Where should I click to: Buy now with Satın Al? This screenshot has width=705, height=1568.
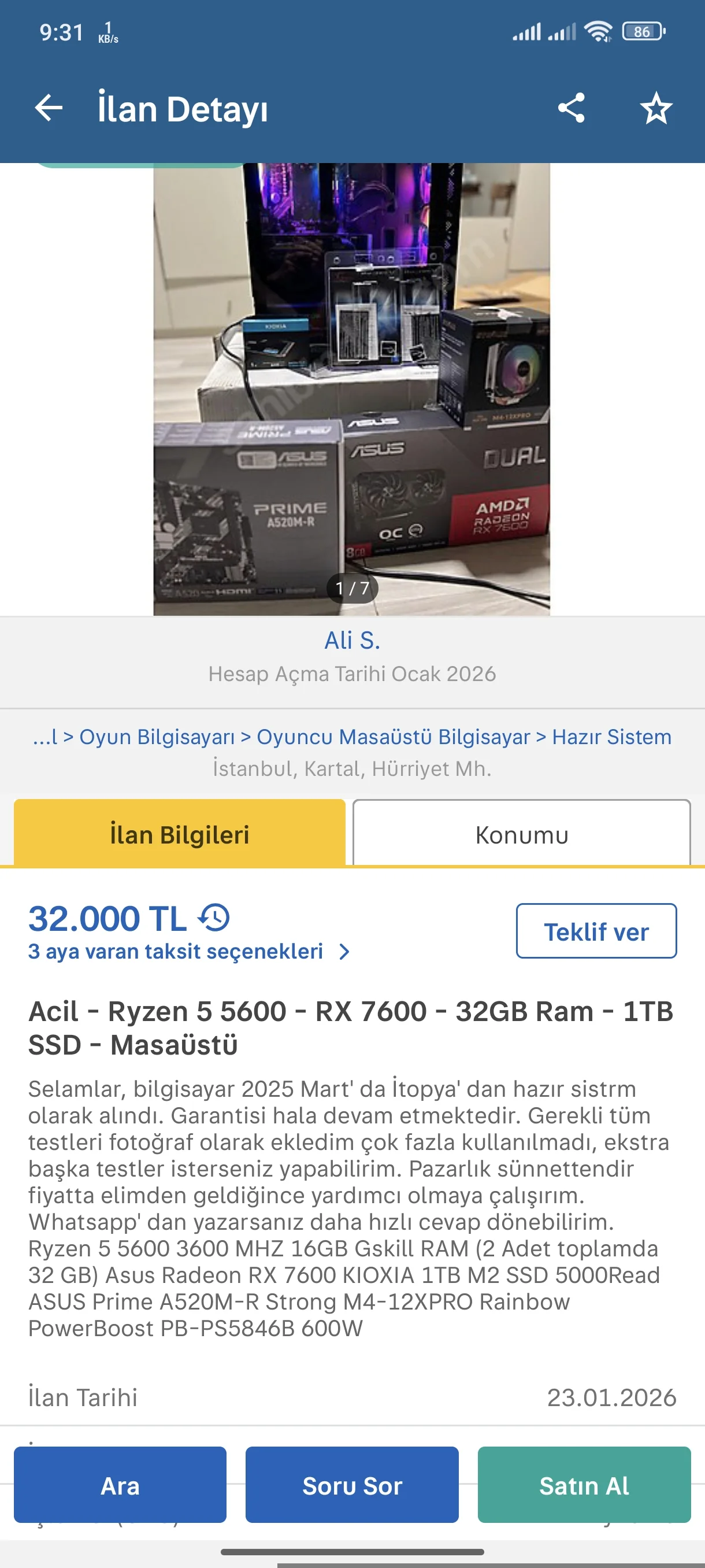tap(583, 1485)
